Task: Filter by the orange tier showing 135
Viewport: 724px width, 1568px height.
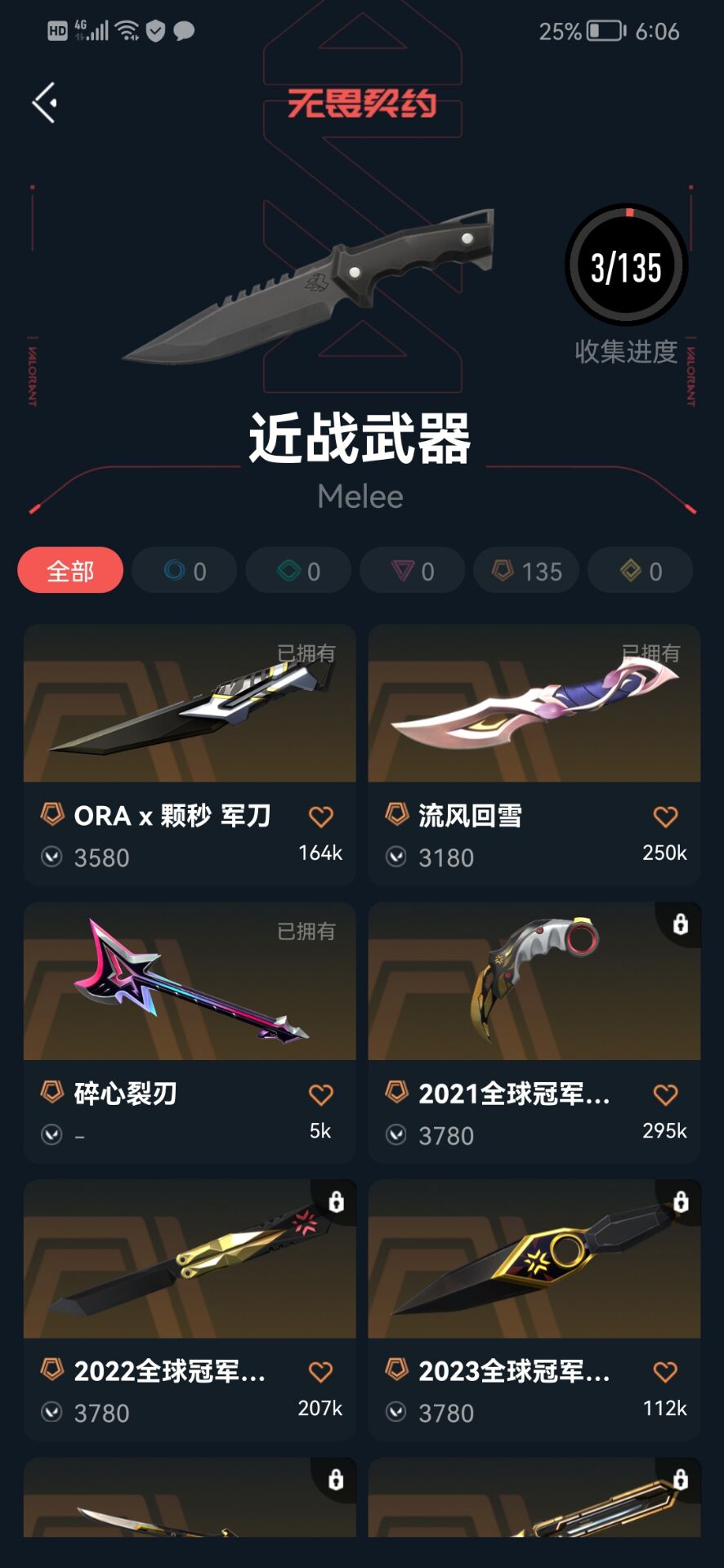Action: point(526,570)
